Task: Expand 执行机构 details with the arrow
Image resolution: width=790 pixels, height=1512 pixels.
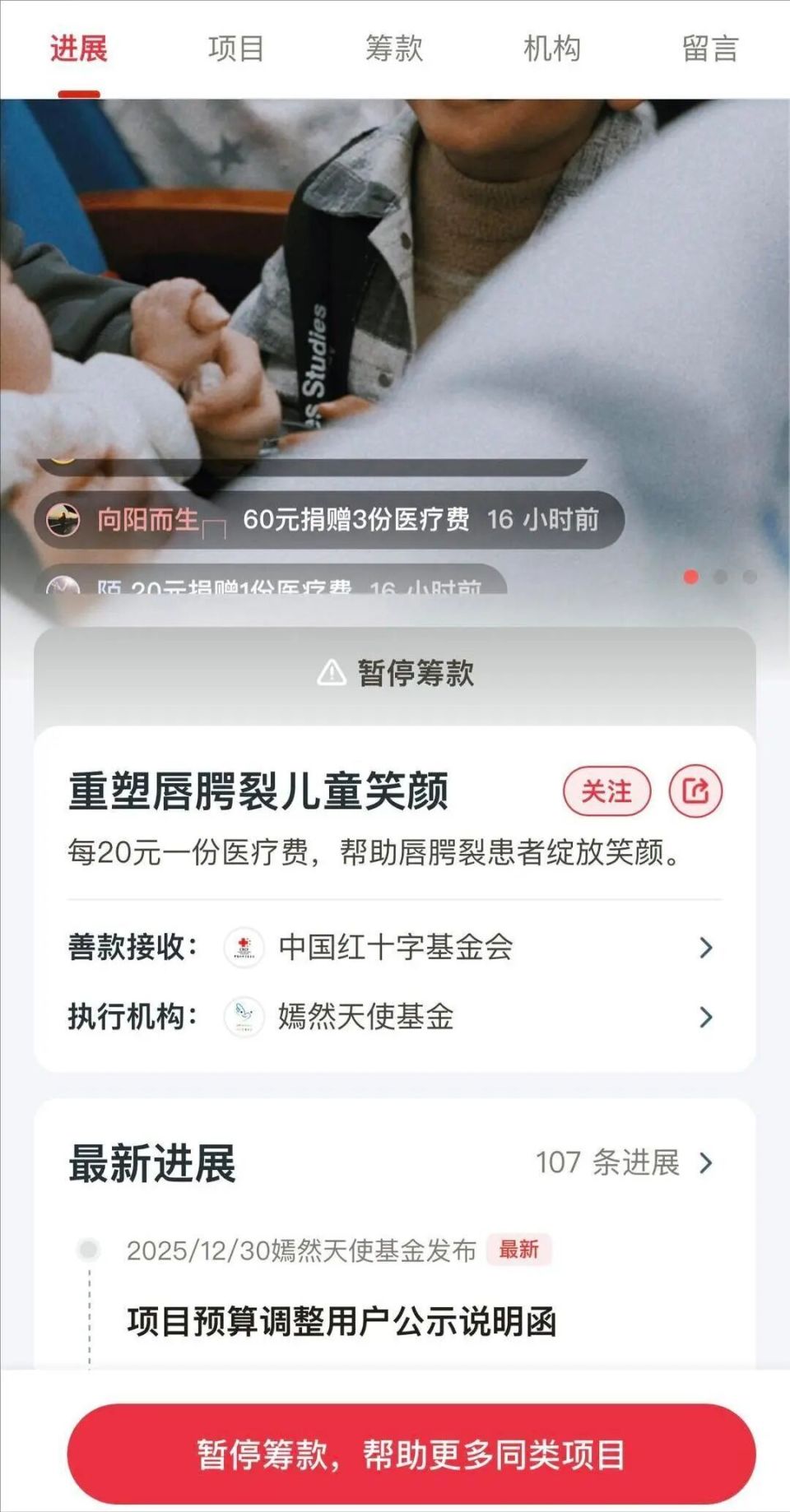Action: pos(705,1018)
